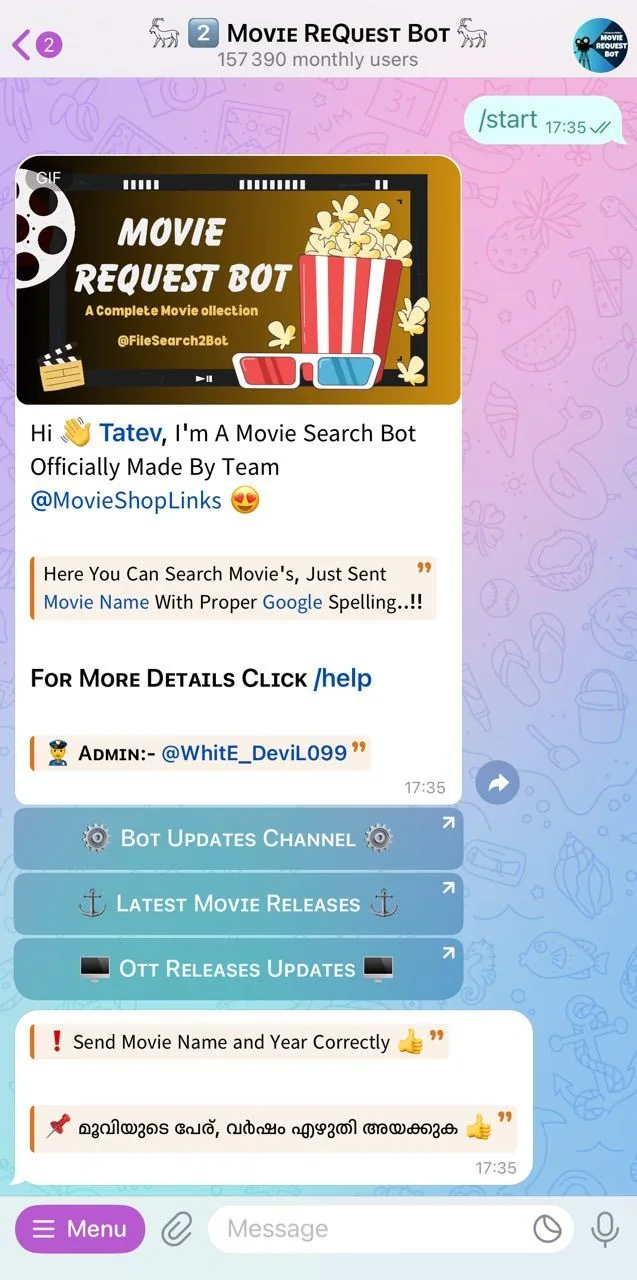Open Ott Releases Updates button

(238, 969)
